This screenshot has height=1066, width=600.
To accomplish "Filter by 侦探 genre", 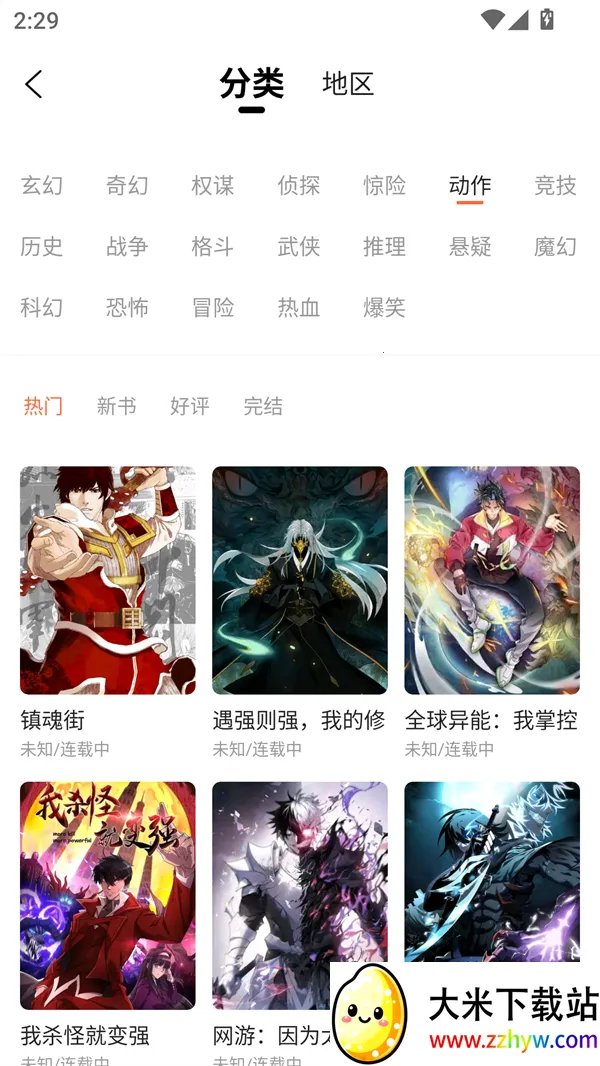I will (x=299, y=185).
